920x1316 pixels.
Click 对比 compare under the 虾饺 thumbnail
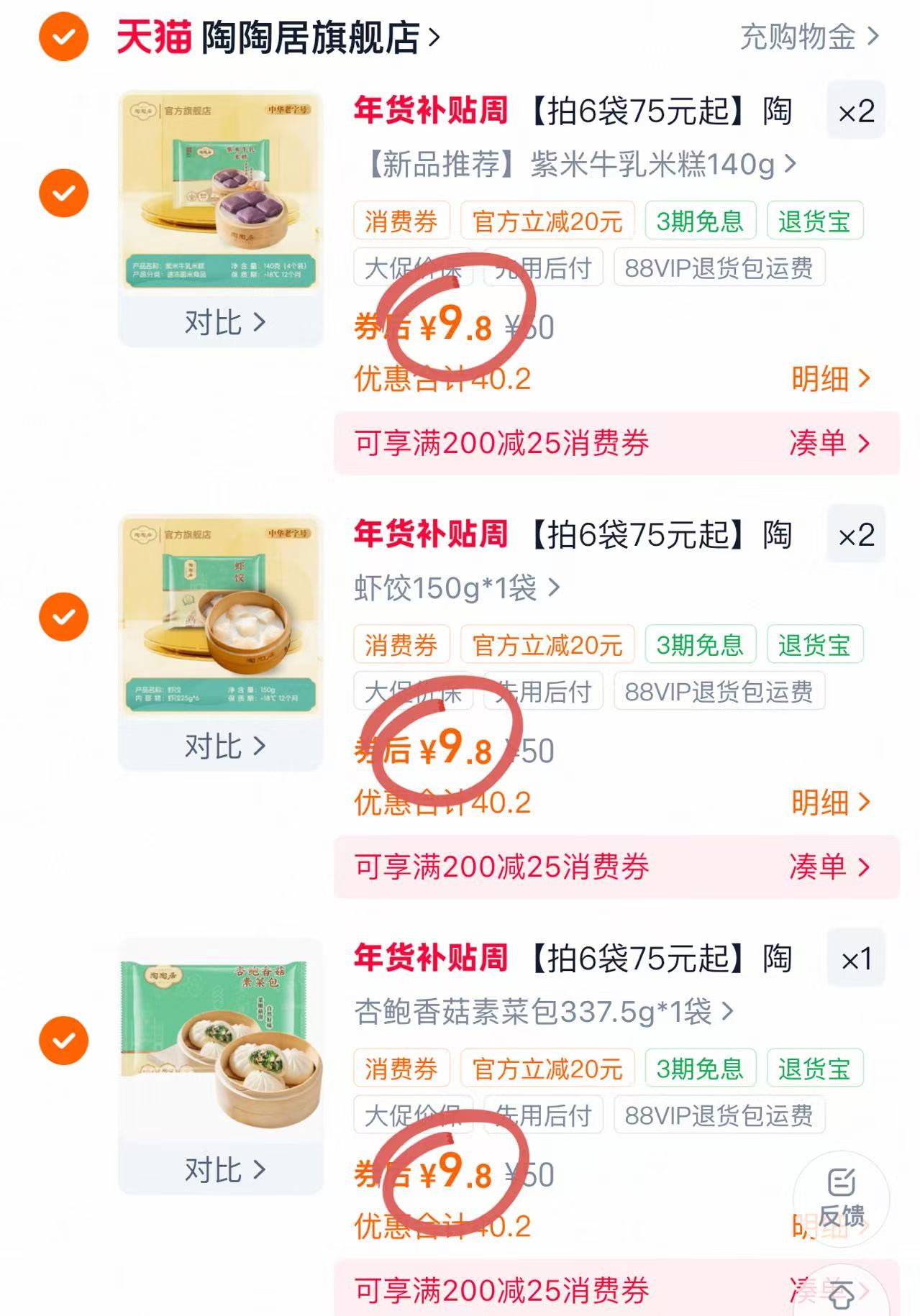click(224, 746)
